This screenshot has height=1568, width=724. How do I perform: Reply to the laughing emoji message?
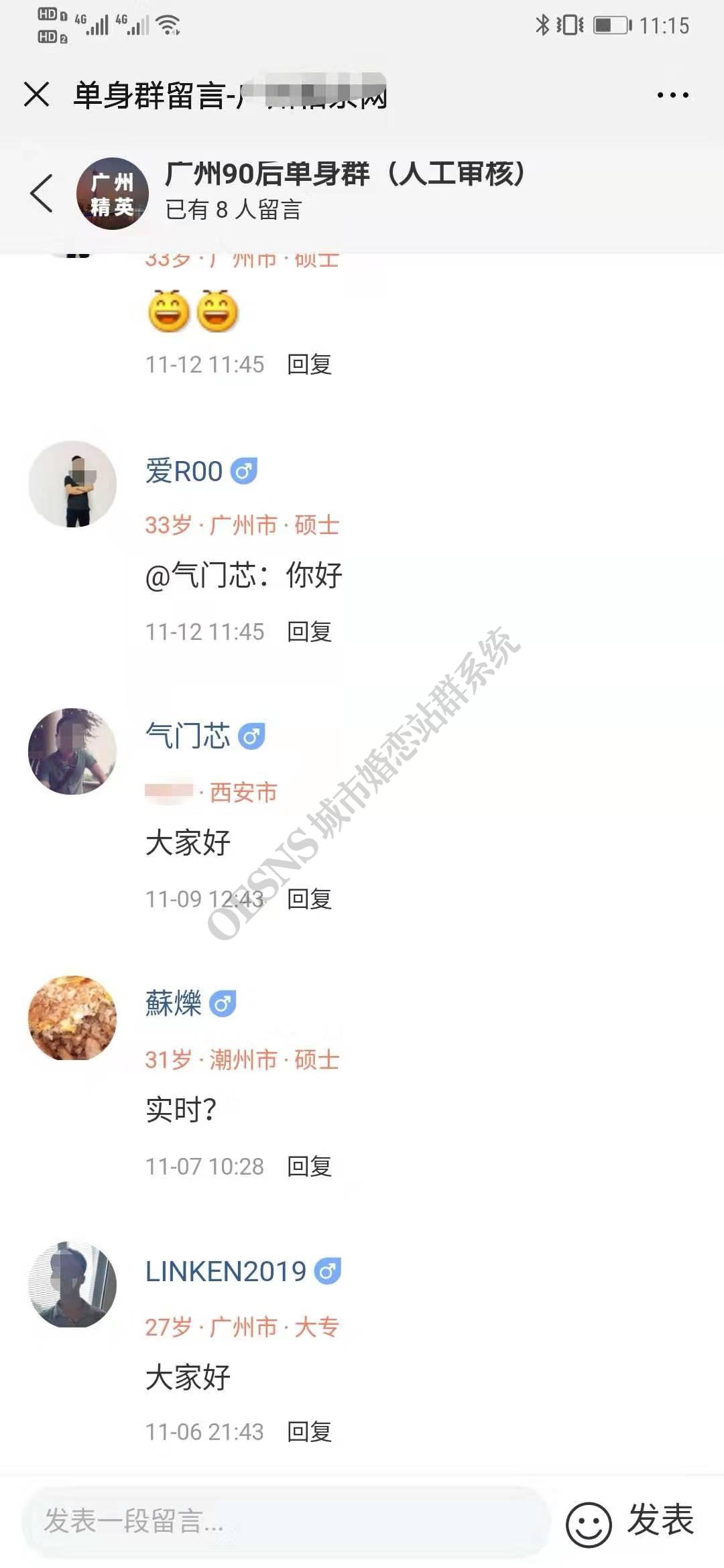[x=309, y=365]
